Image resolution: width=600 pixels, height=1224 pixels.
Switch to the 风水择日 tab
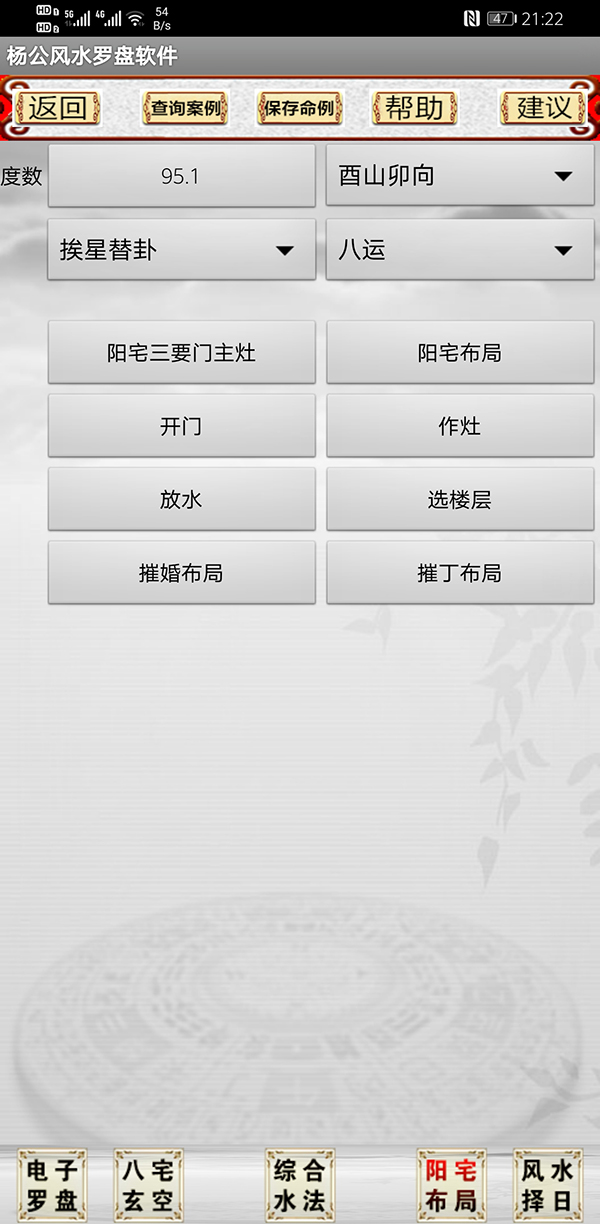pos(548,1185)
